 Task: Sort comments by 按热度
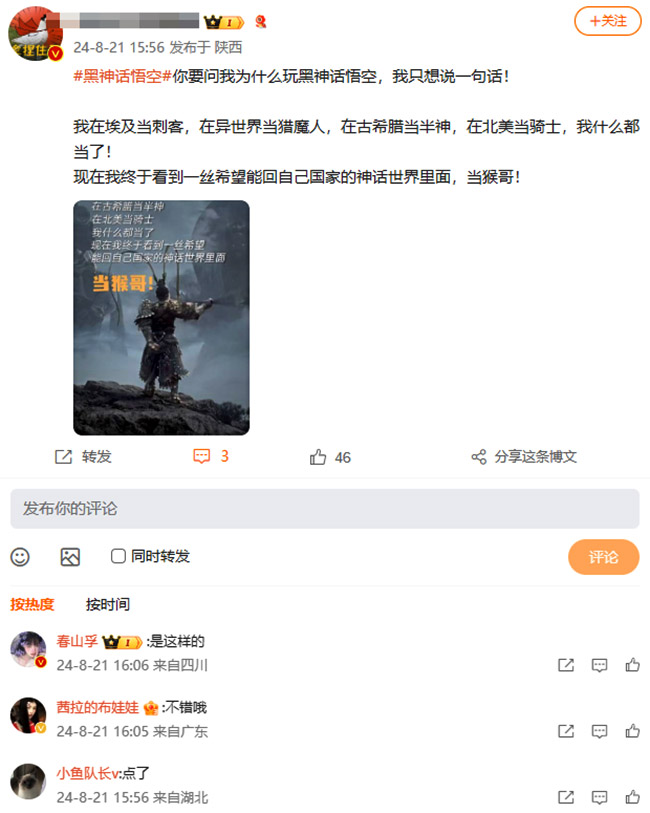click(32, 604)
